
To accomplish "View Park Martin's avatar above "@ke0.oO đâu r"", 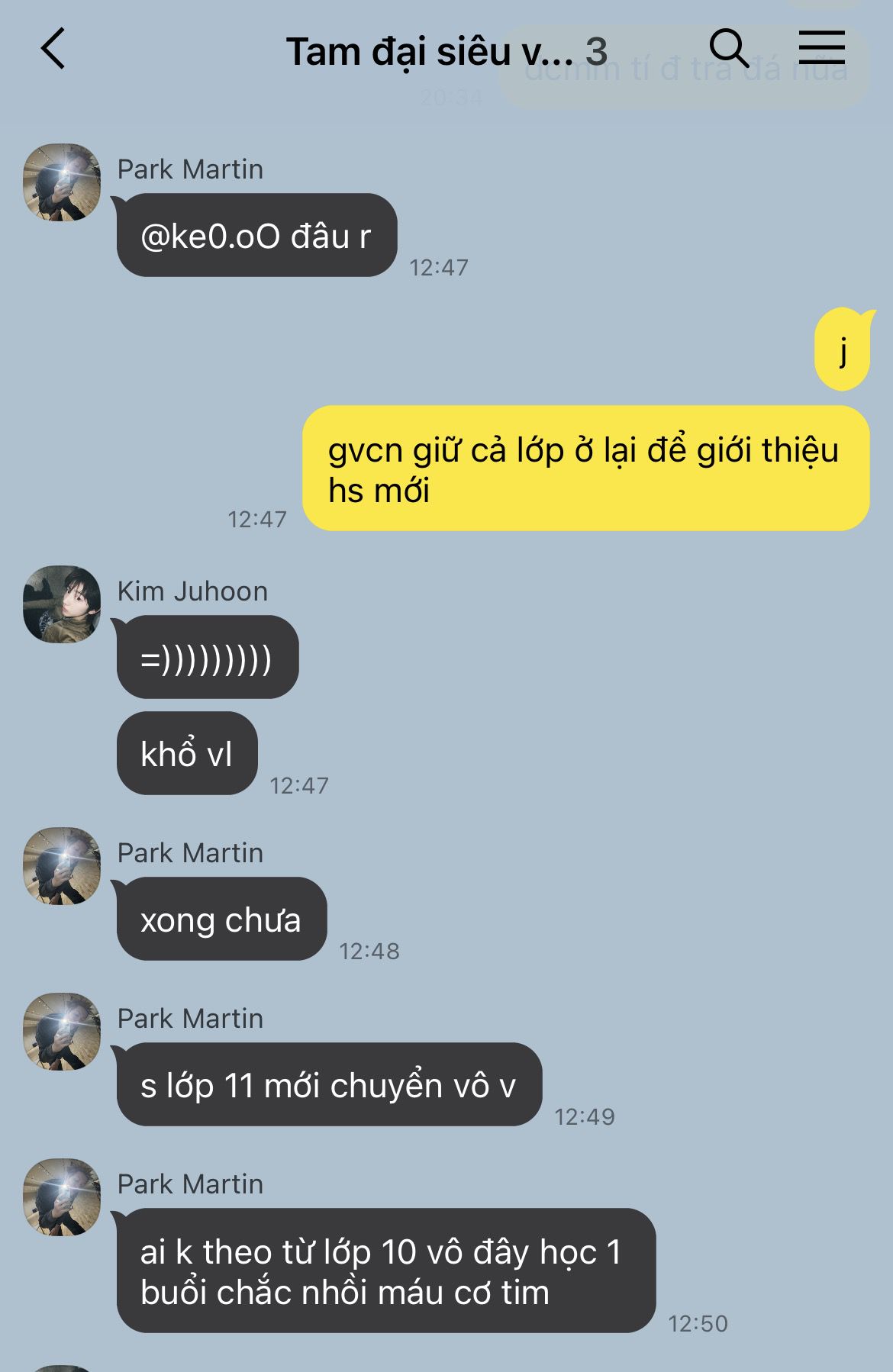I will [62, 182].
